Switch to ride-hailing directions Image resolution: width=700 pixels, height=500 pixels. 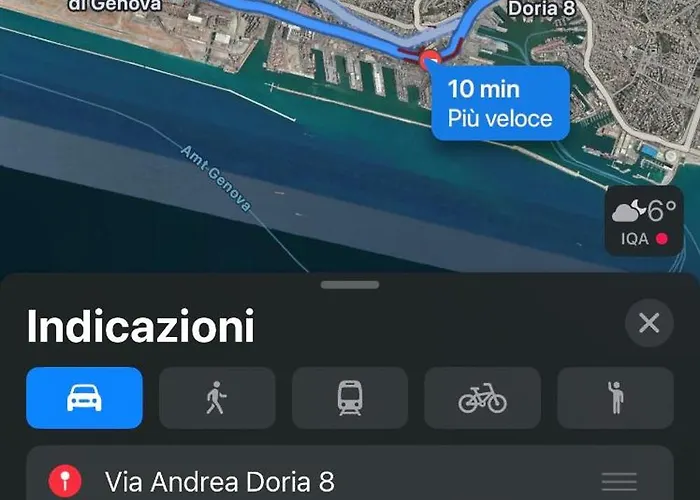(x=615, y=398)
